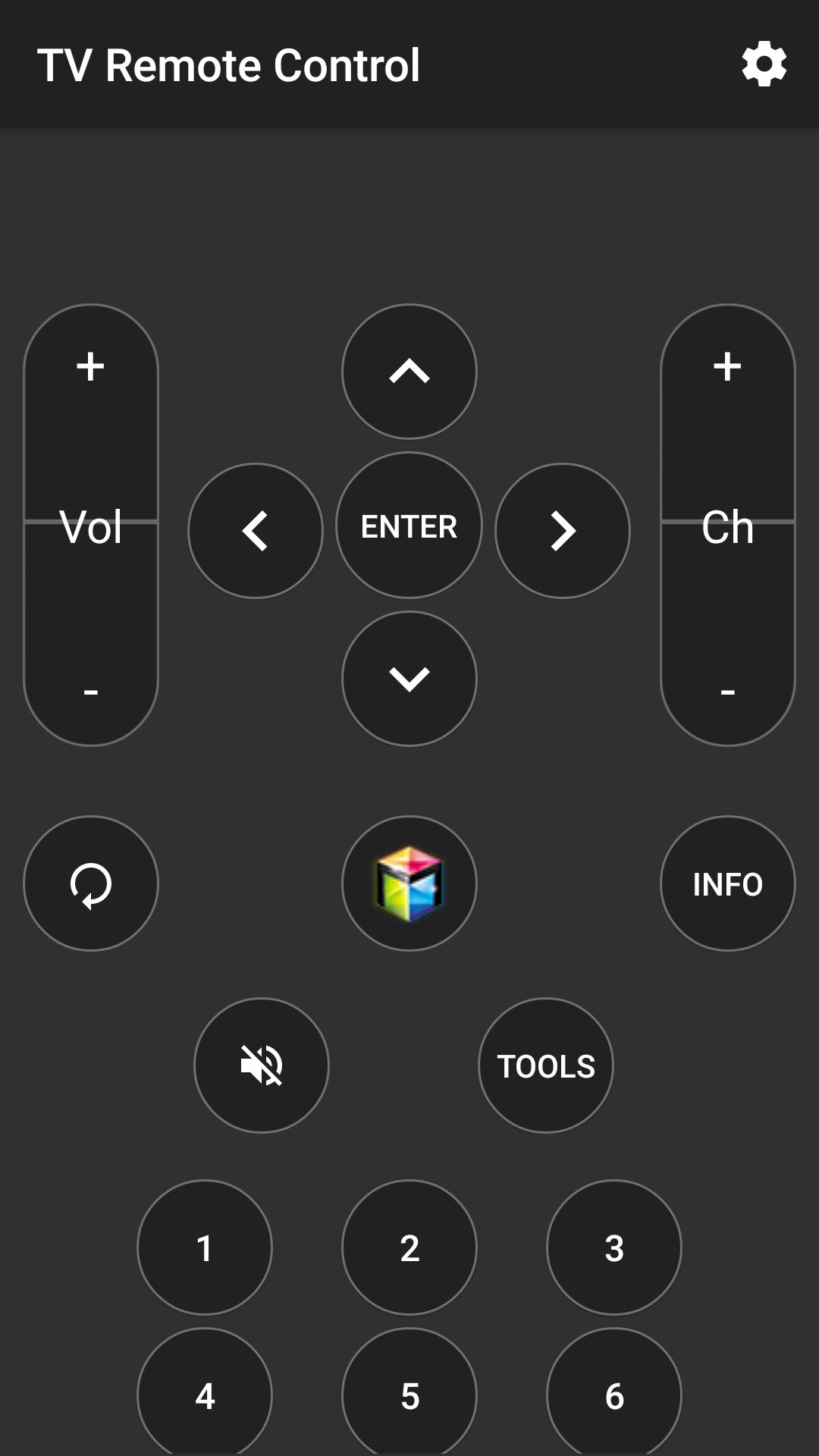
Task: Hit the ENTER button
Action: 409,526
